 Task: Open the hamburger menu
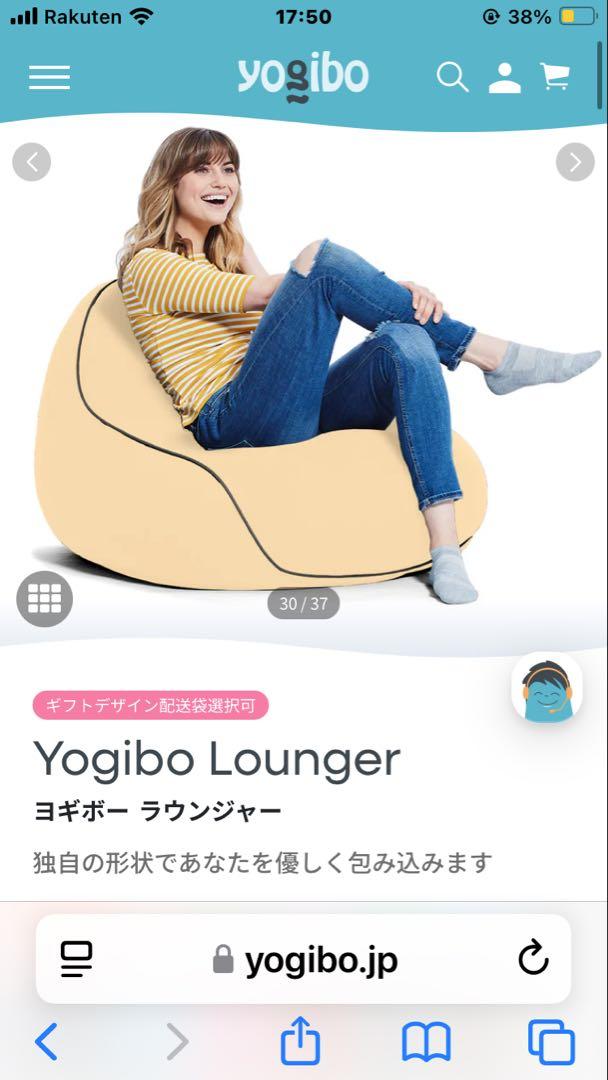click(50, 77)
